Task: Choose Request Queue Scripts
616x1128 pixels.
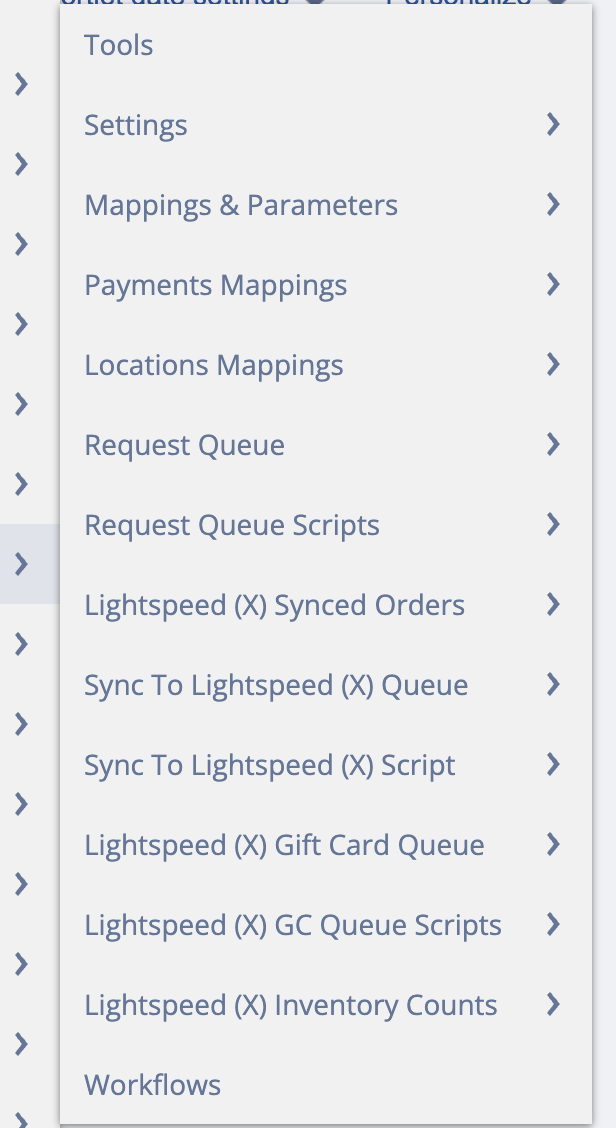Action: 232,525
